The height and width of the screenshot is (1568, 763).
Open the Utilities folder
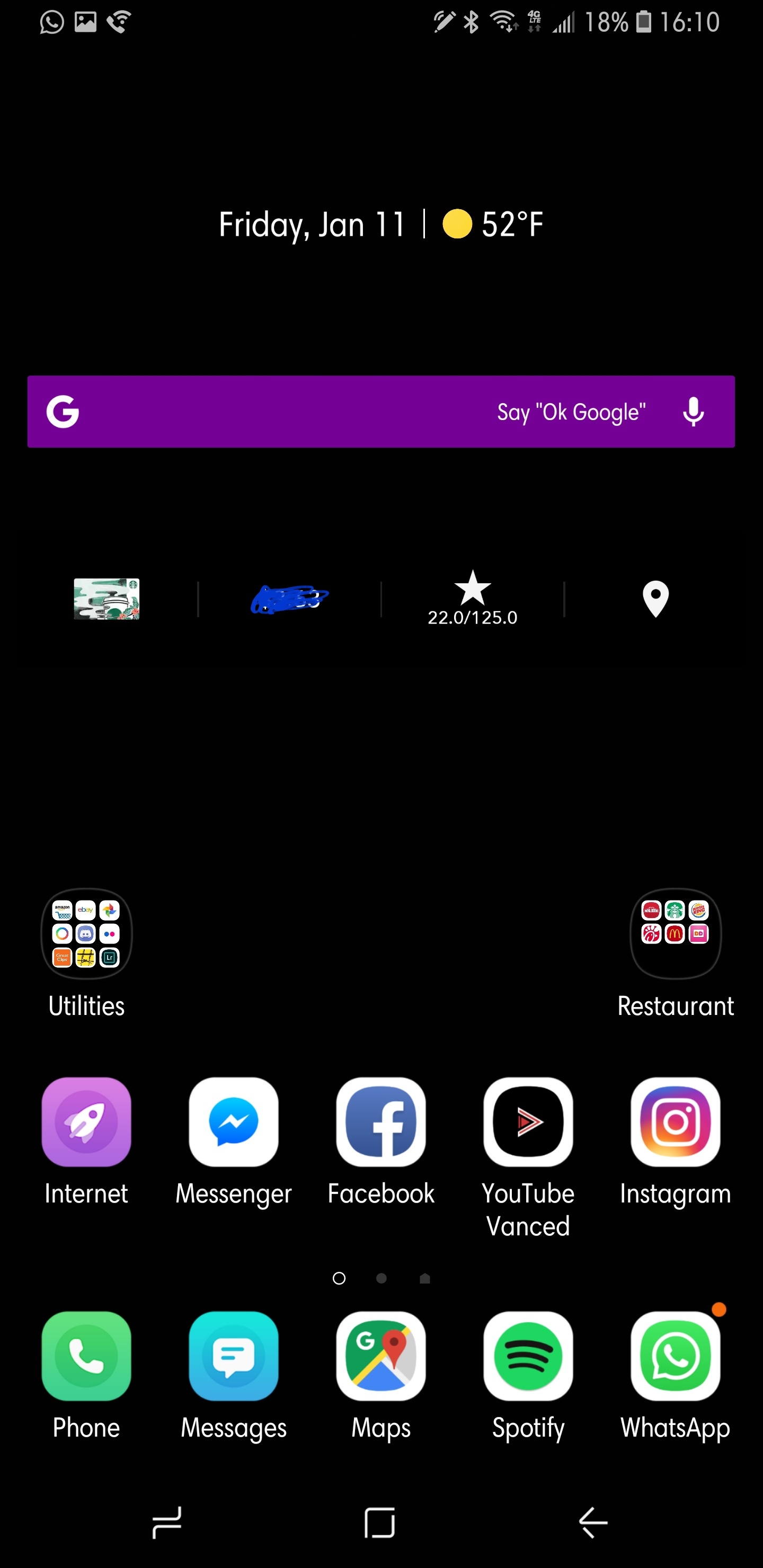[86, 952]
